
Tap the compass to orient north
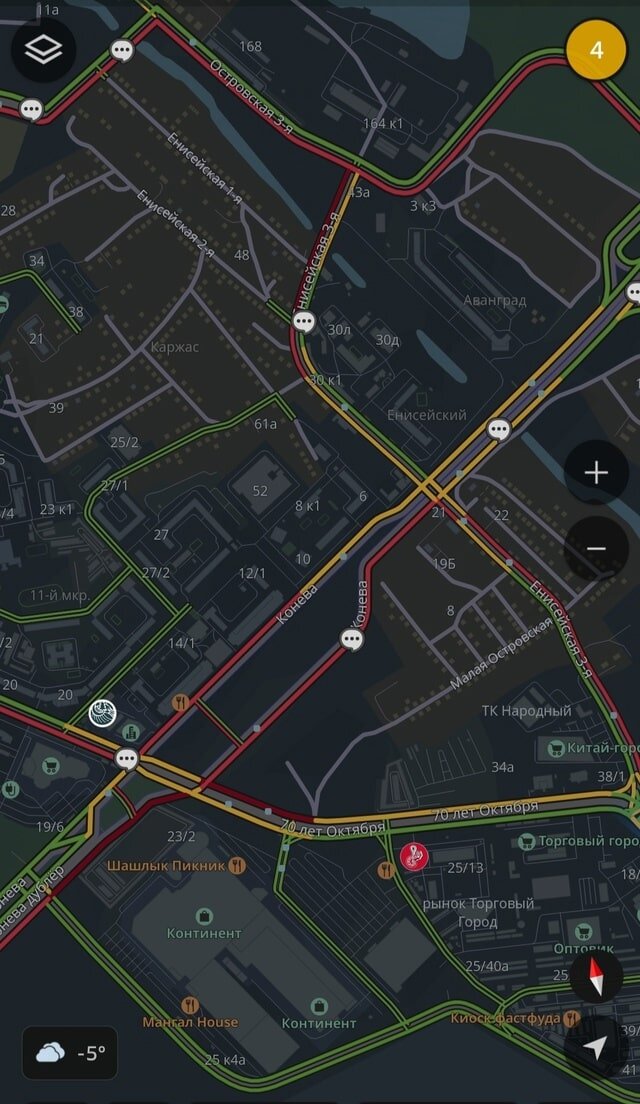(x=596, y=975)
